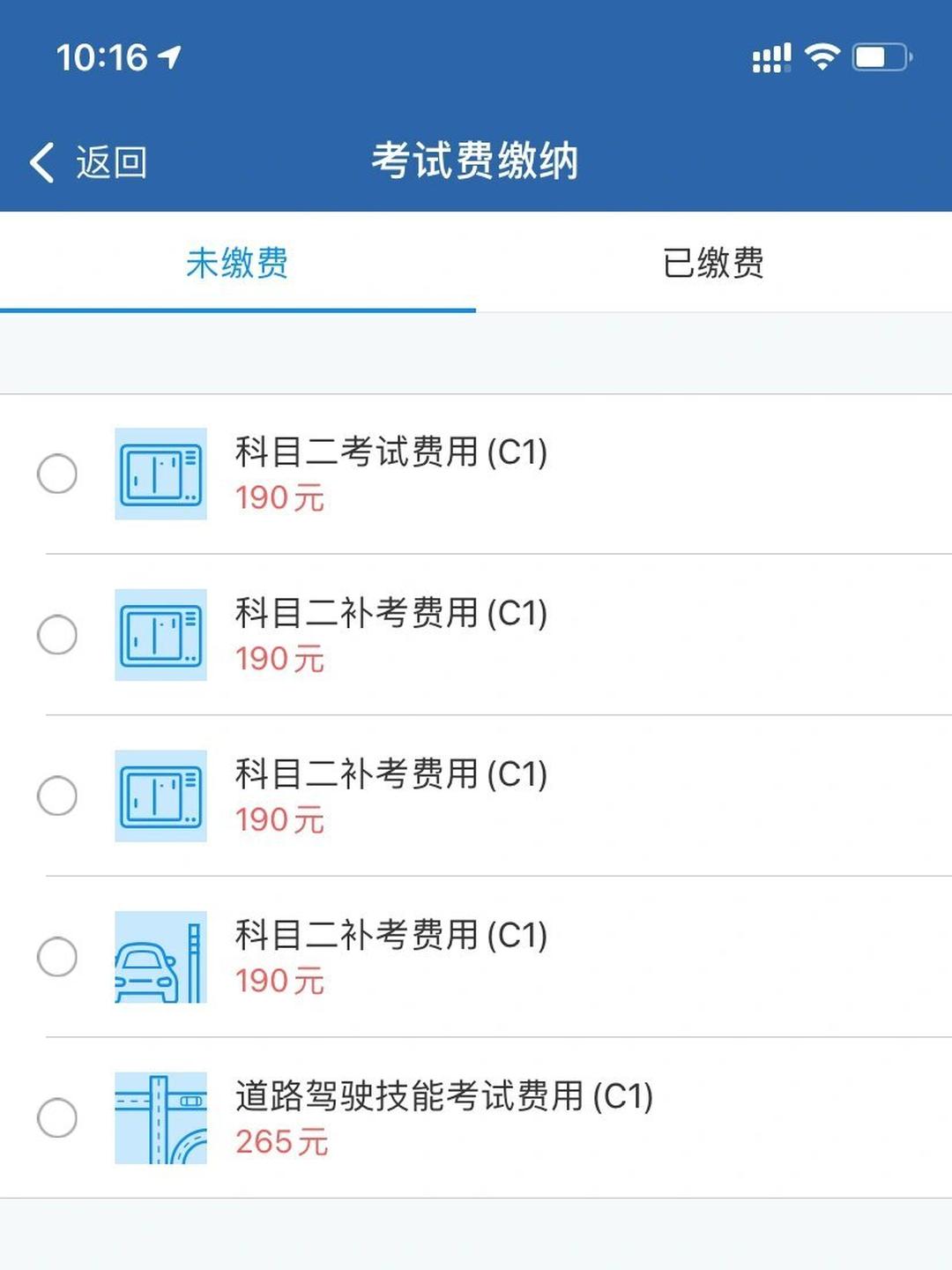This screenshot has width=952, height=1270.
Task: Click the exam terminal icon on first 科目二补考费用 row
Action: (160, 632)
